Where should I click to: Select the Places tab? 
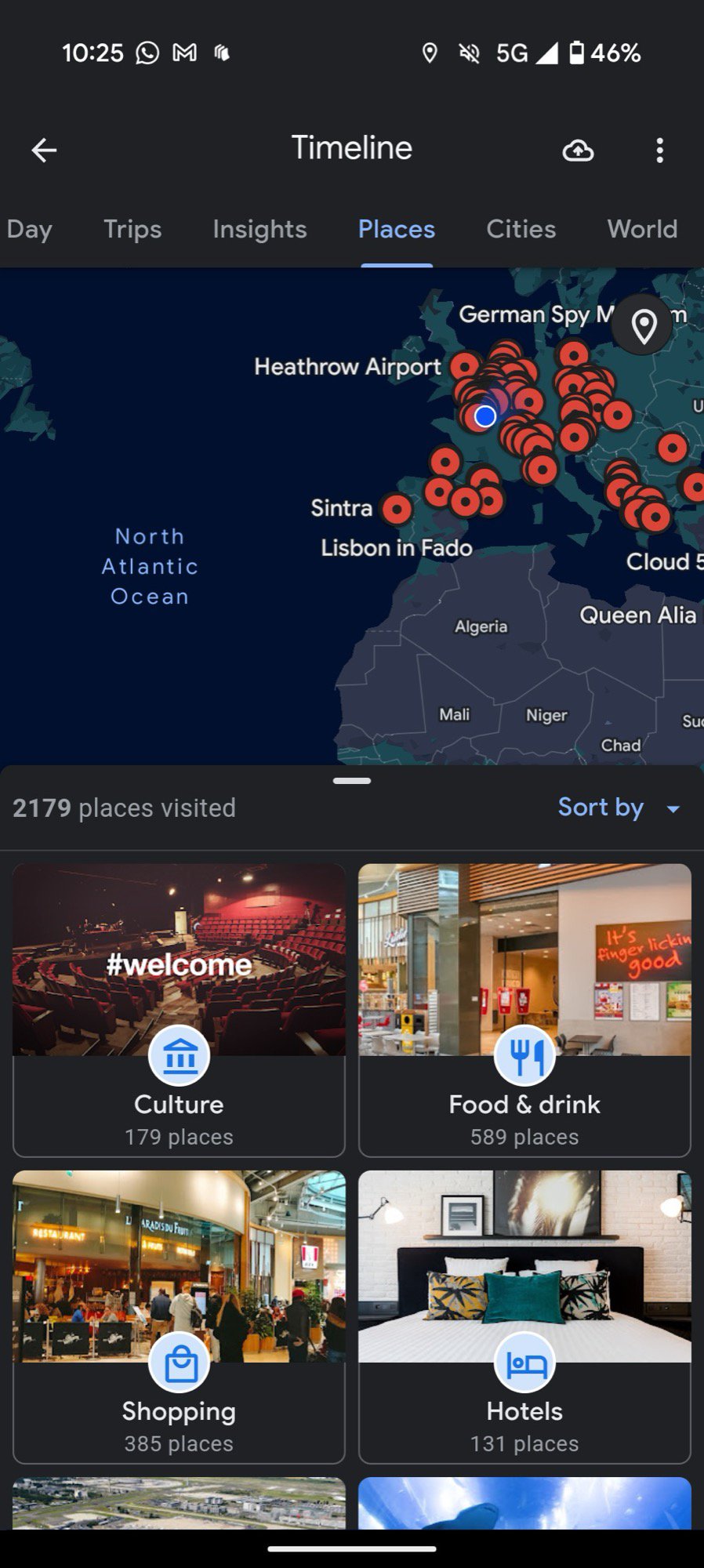coord(396,229)
